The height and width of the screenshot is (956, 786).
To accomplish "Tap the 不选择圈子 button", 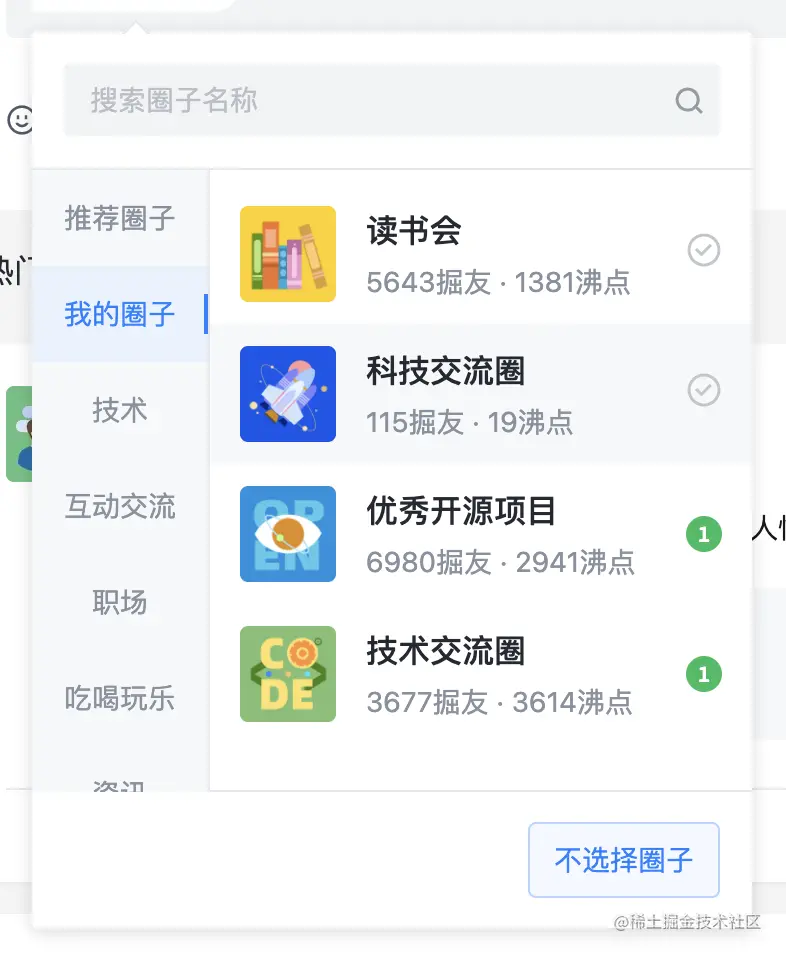I will [623, 860].
